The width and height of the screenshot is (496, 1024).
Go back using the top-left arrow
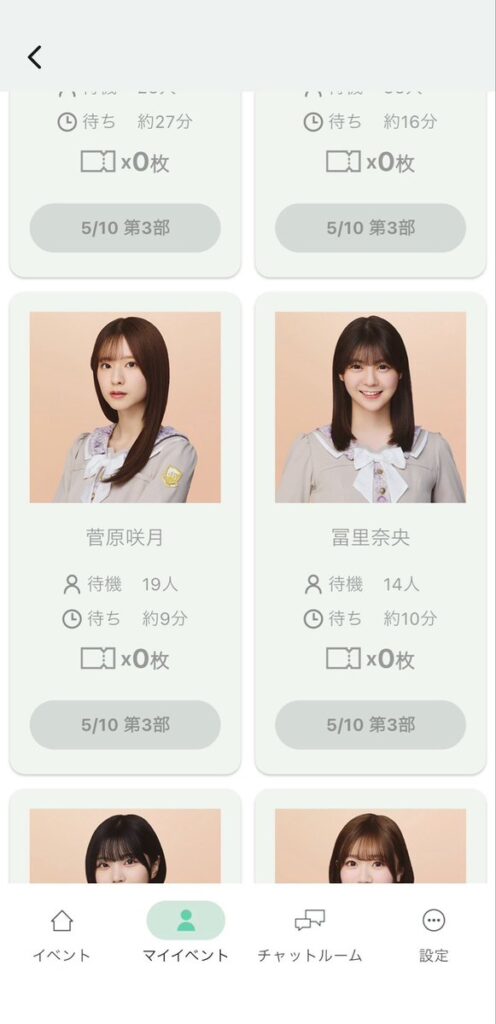click(x=35, y=57)
